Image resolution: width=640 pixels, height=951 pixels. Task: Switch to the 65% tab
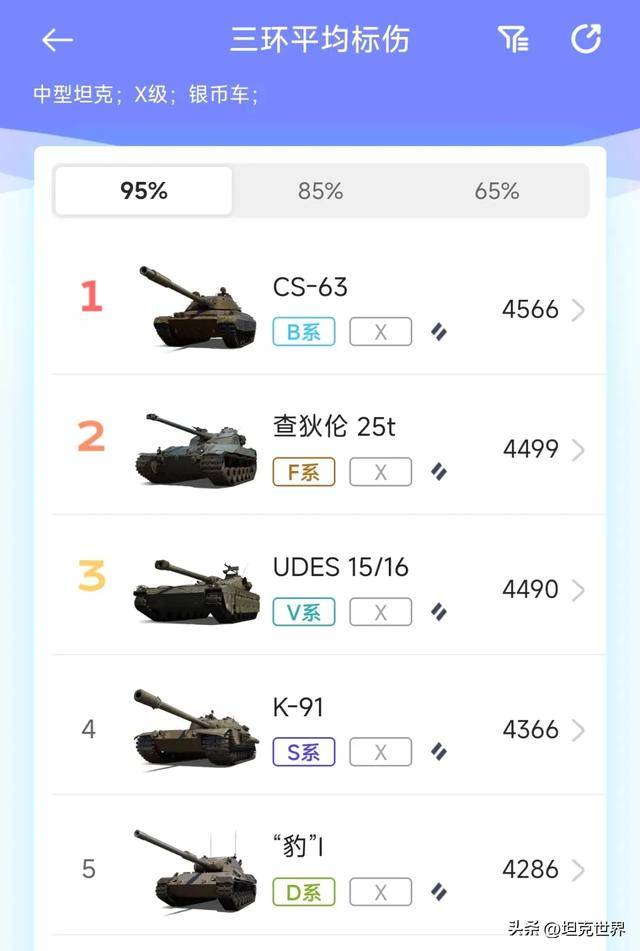click(x=497, y=191)
